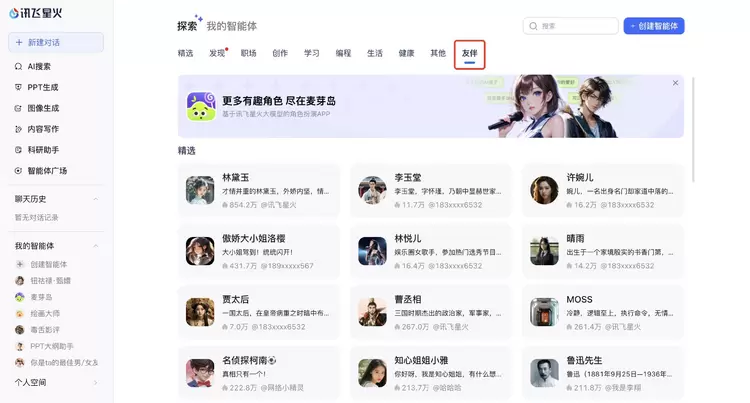Open 智能体广场 in sidebar

[x=46, y=171]
